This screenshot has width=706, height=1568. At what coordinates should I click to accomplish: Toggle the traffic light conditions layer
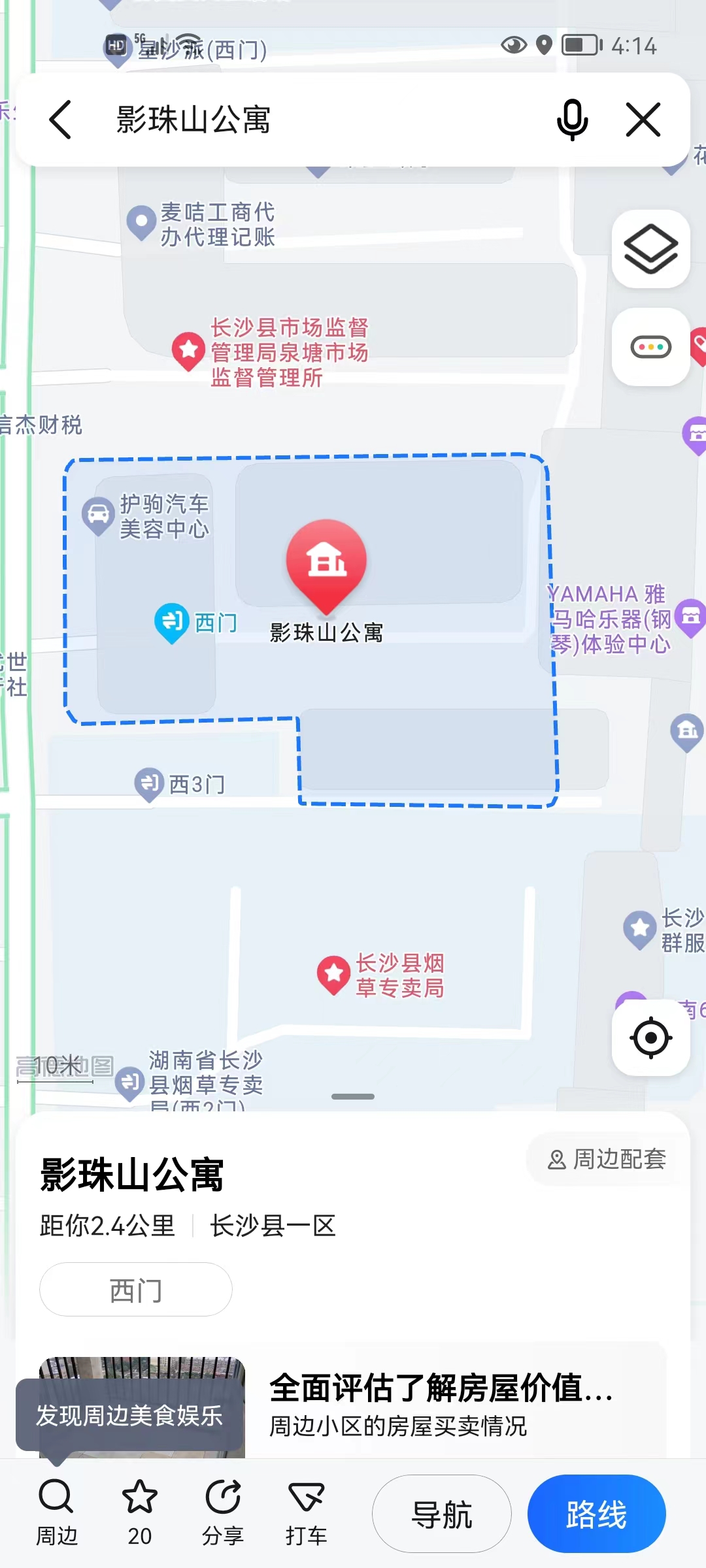(x=650, y=347)
